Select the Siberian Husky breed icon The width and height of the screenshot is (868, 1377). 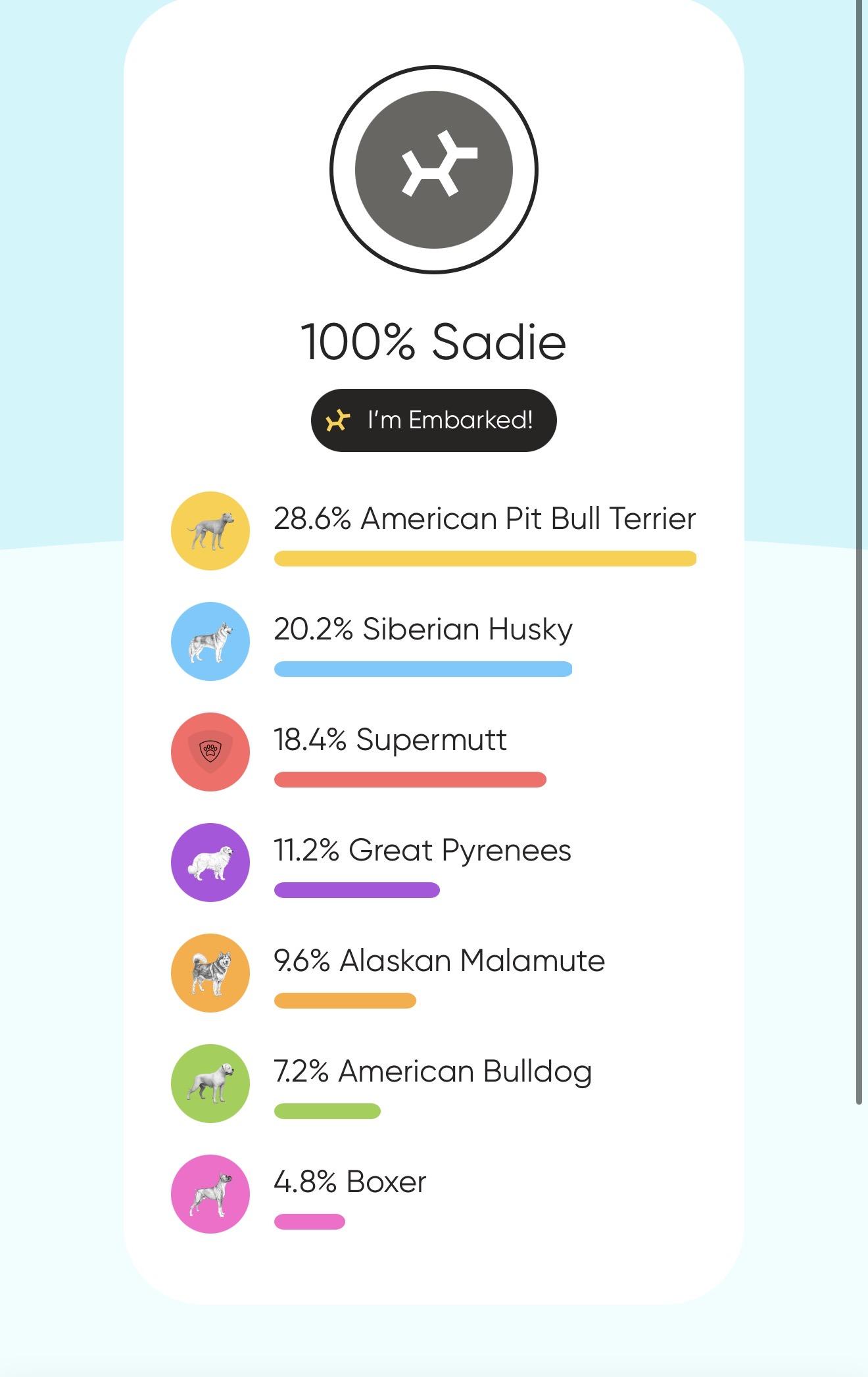pyautogui.click(x=209, y=641)
